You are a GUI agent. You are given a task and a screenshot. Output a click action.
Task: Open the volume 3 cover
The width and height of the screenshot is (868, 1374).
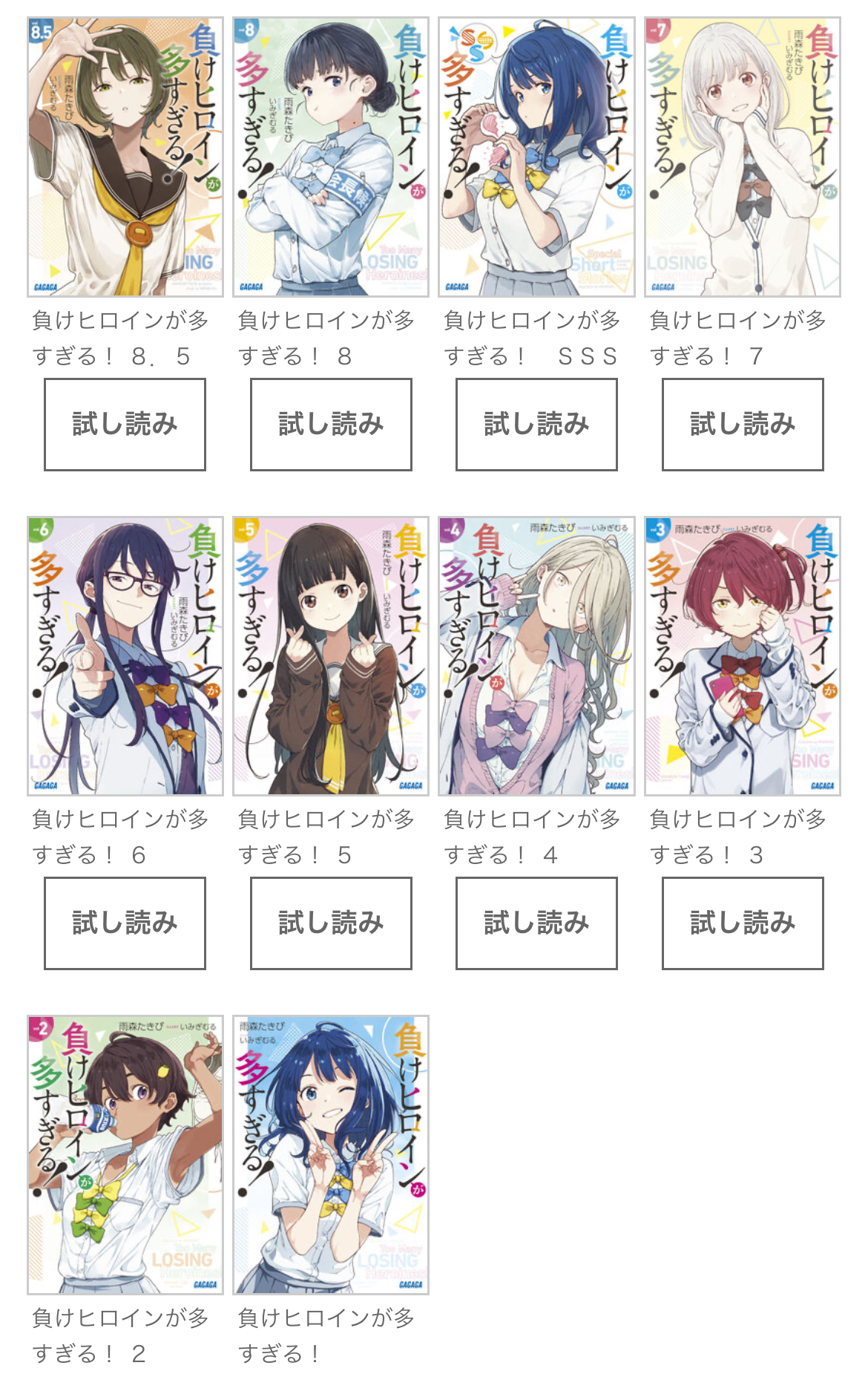743,655
